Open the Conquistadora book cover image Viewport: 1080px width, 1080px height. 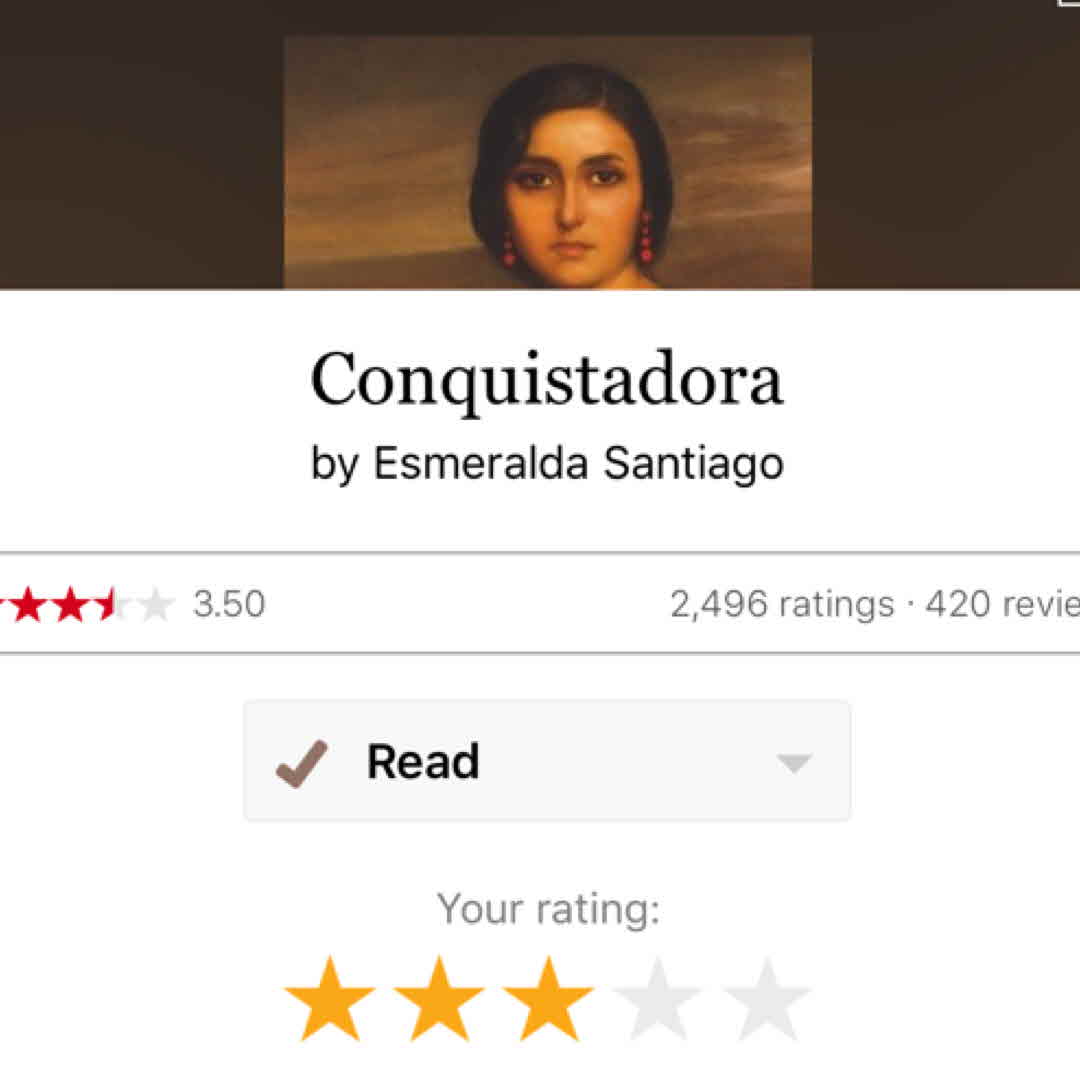tap(547, 163)
